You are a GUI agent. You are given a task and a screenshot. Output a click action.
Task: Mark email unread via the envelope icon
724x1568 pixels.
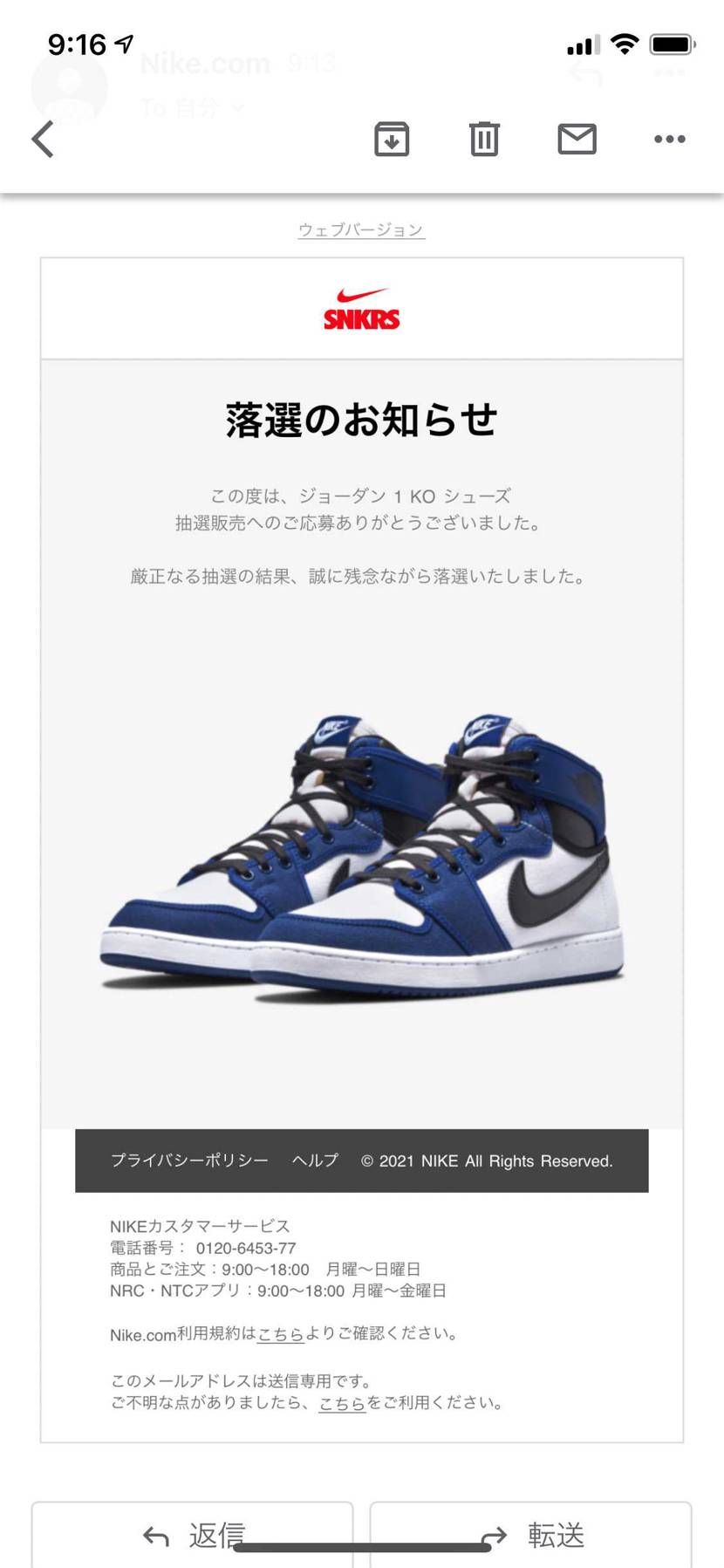click(576, 139)
